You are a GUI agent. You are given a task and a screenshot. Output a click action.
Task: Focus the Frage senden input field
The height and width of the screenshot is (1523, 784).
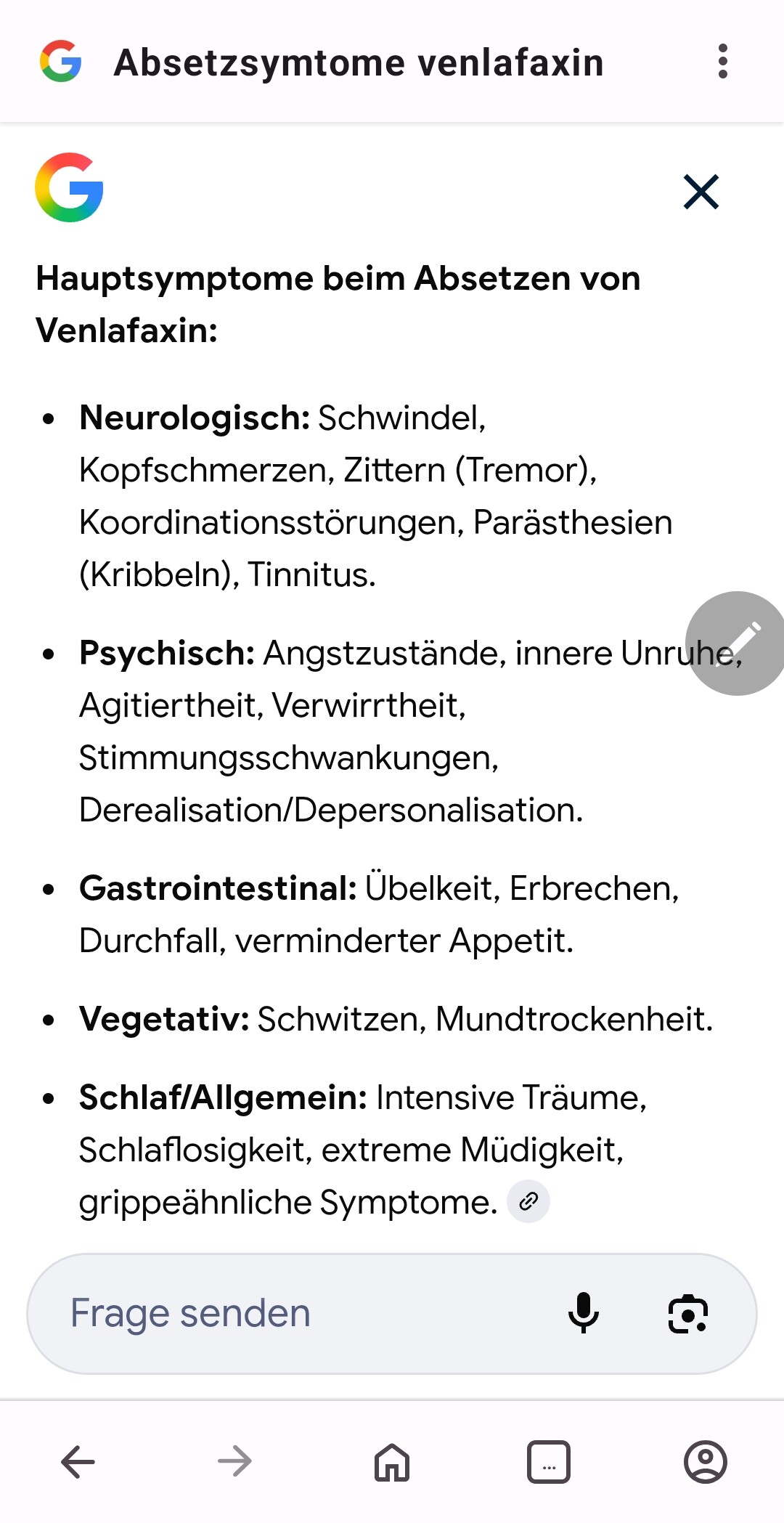[305, 1313]
